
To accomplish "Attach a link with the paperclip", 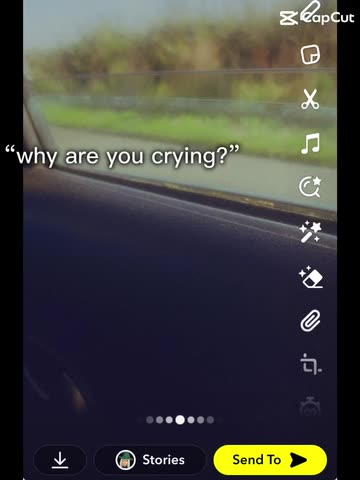I will (310, 321).
